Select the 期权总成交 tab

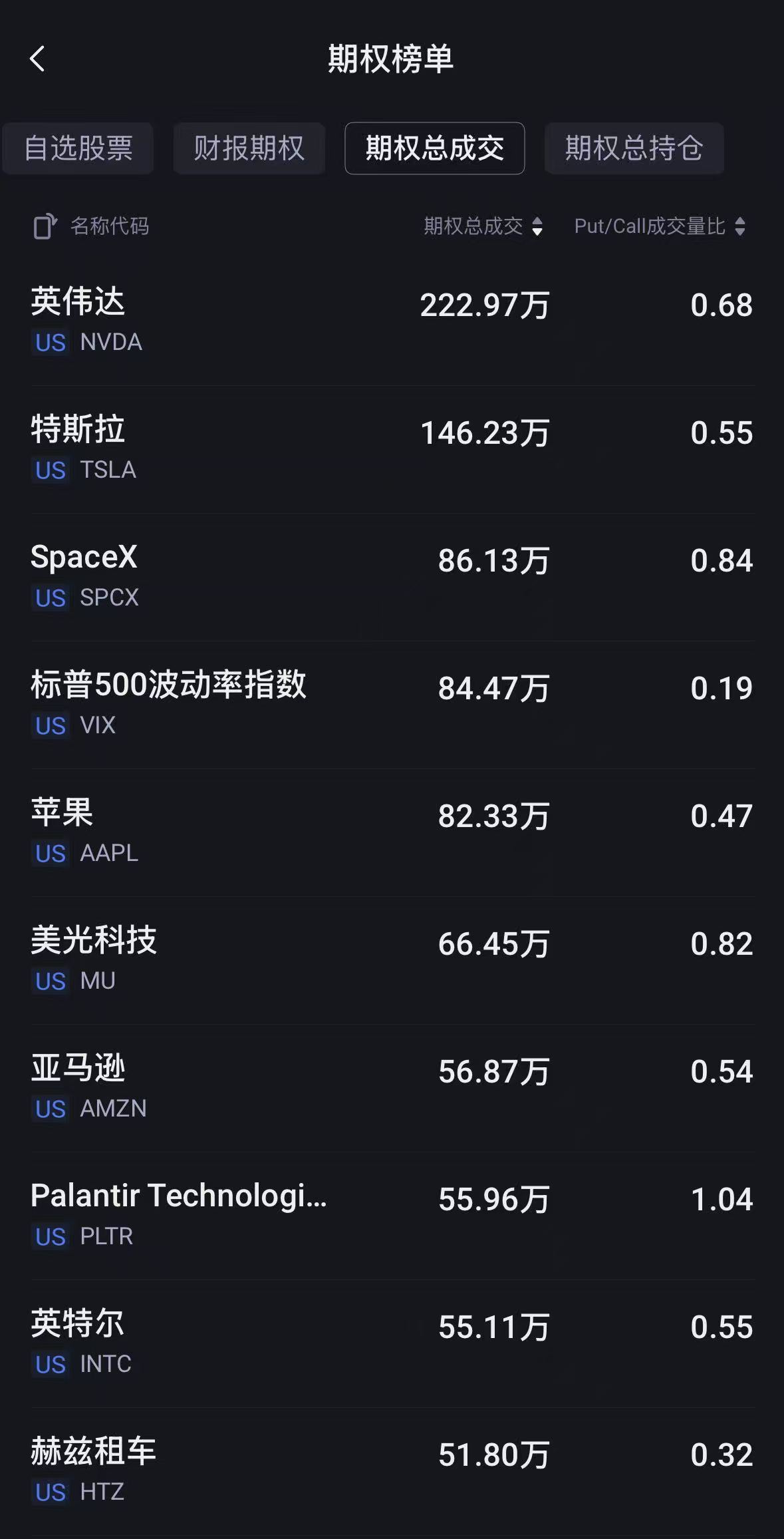[x=435, y=148]
